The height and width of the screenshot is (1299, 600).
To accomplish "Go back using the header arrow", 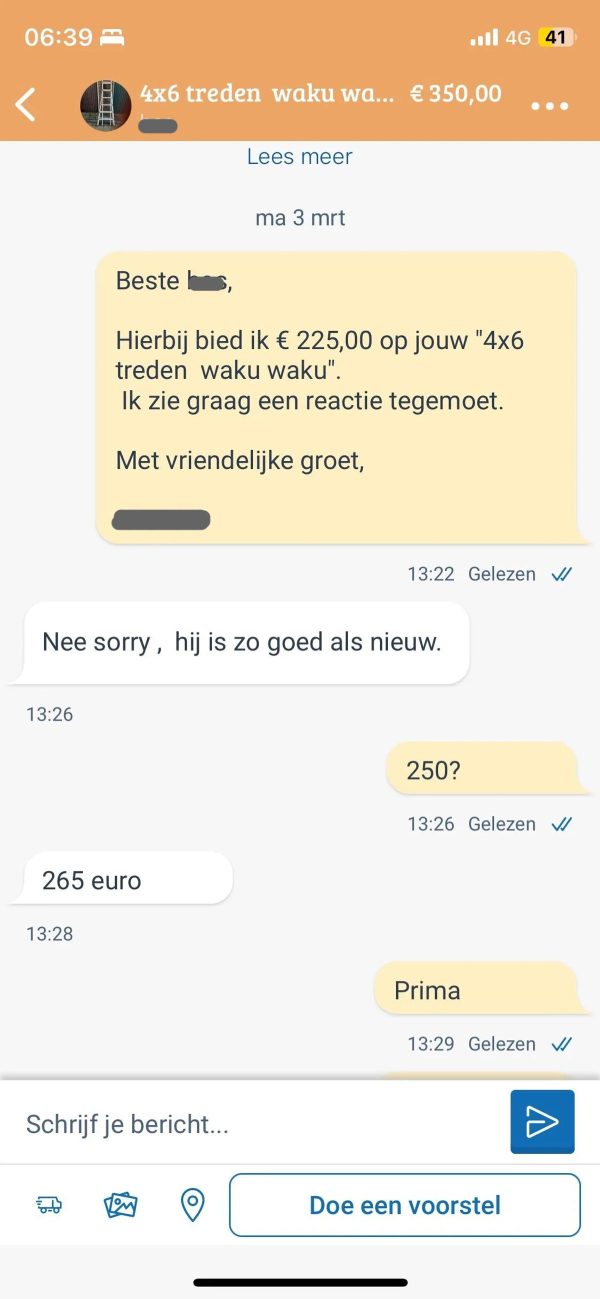I will 27,104.
